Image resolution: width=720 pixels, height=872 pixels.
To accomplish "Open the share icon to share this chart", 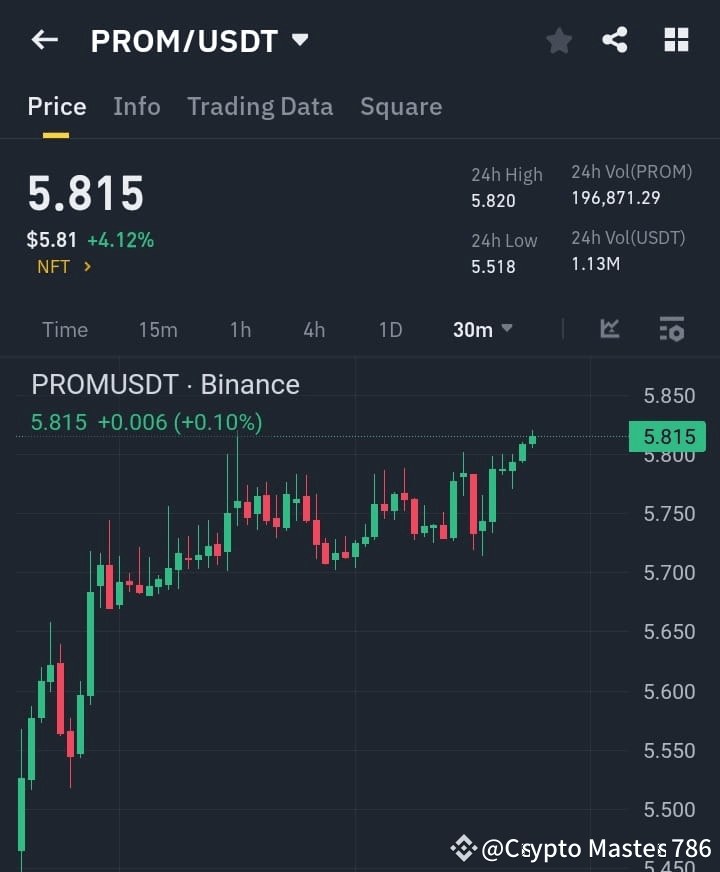I will pos(616,40).
